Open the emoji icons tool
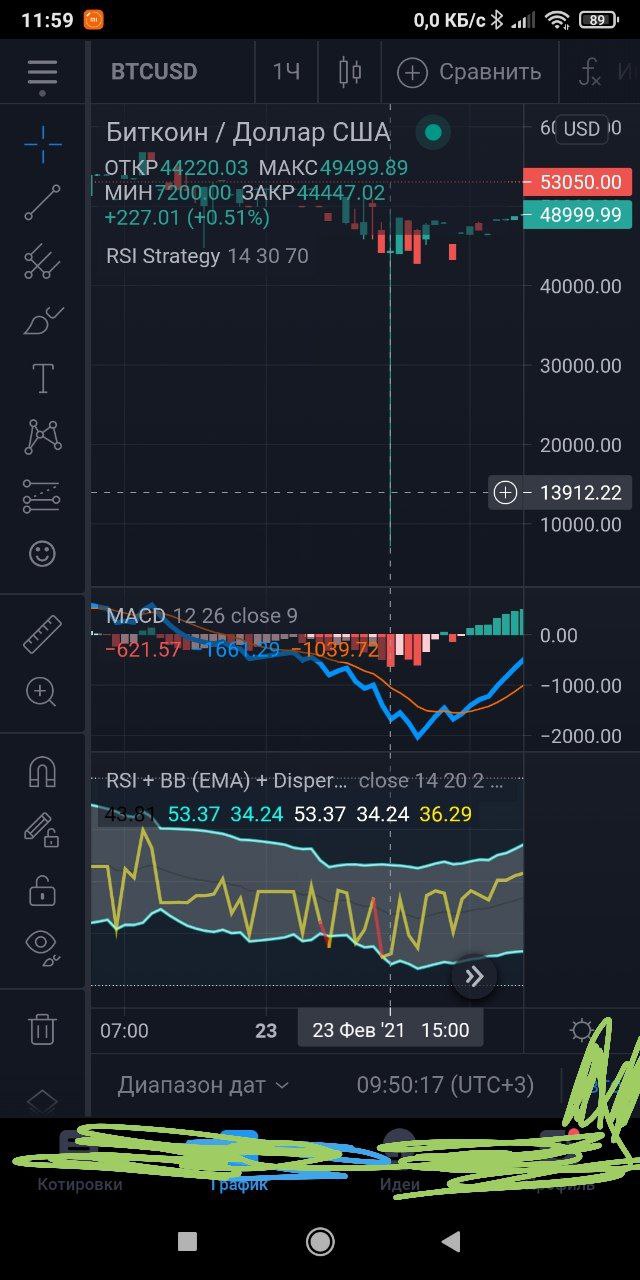Viewport: 640px width, 1280px height. [42, 554]
